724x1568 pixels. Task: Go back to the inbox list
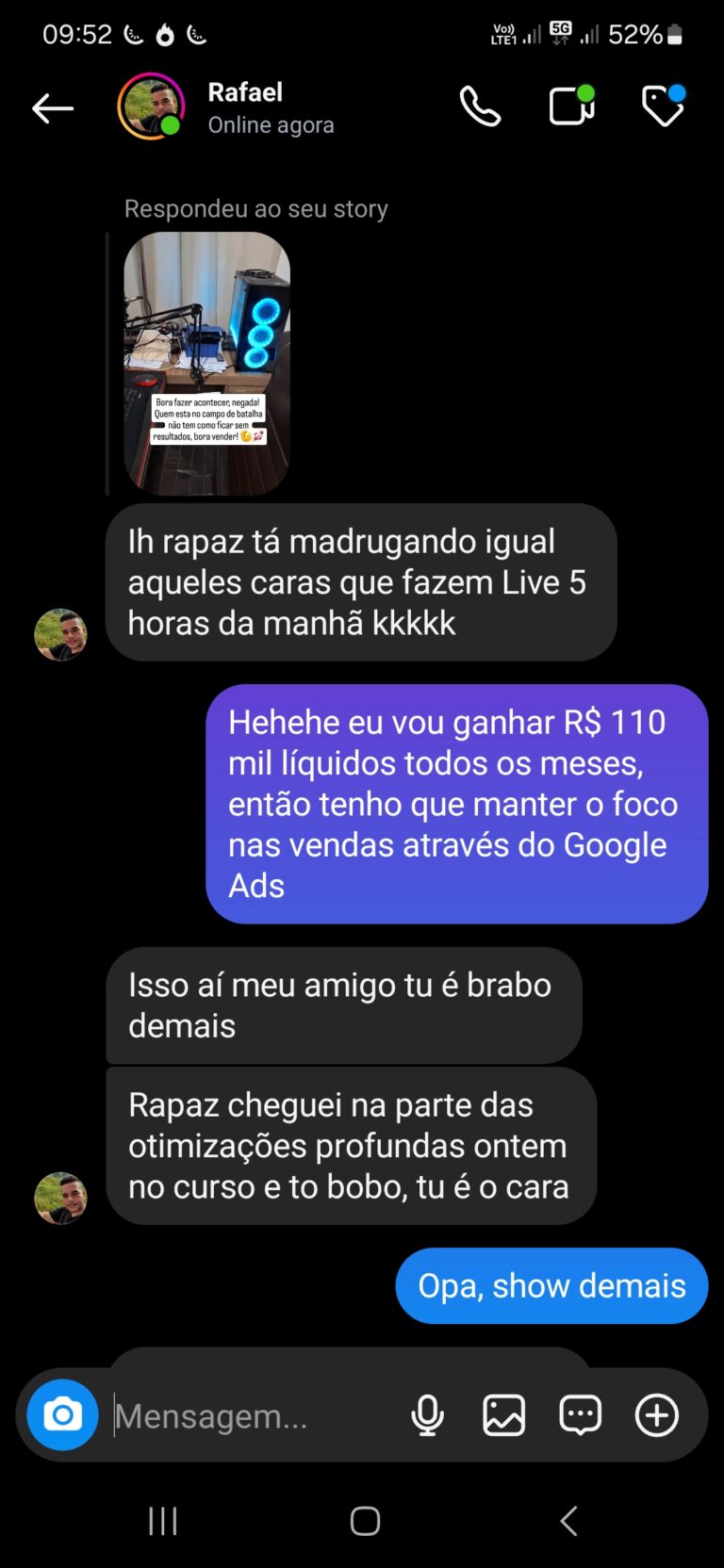[53, 108]
